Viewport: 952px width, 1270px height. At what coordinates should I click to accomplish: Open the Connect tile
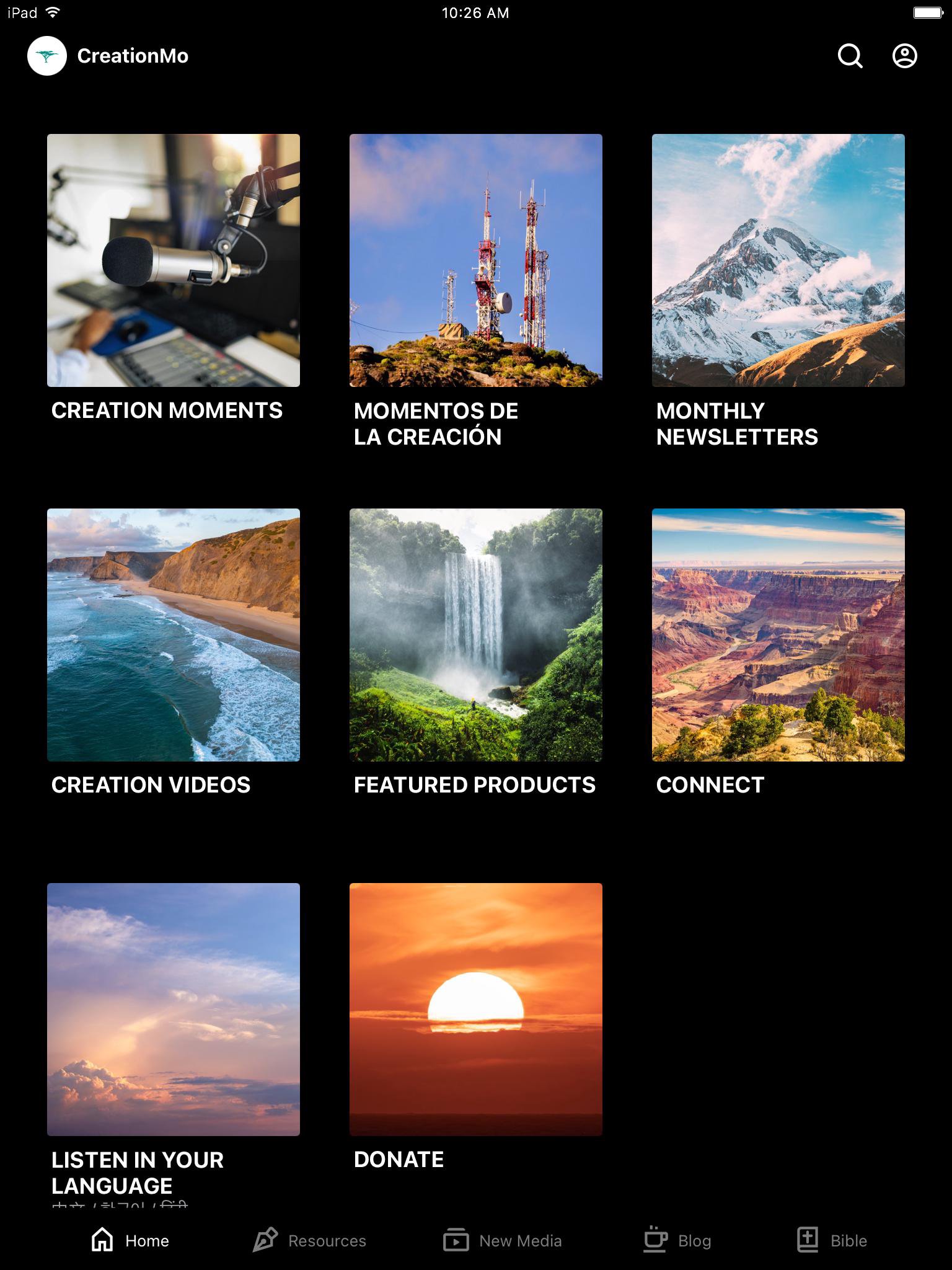tap(778, 635)
